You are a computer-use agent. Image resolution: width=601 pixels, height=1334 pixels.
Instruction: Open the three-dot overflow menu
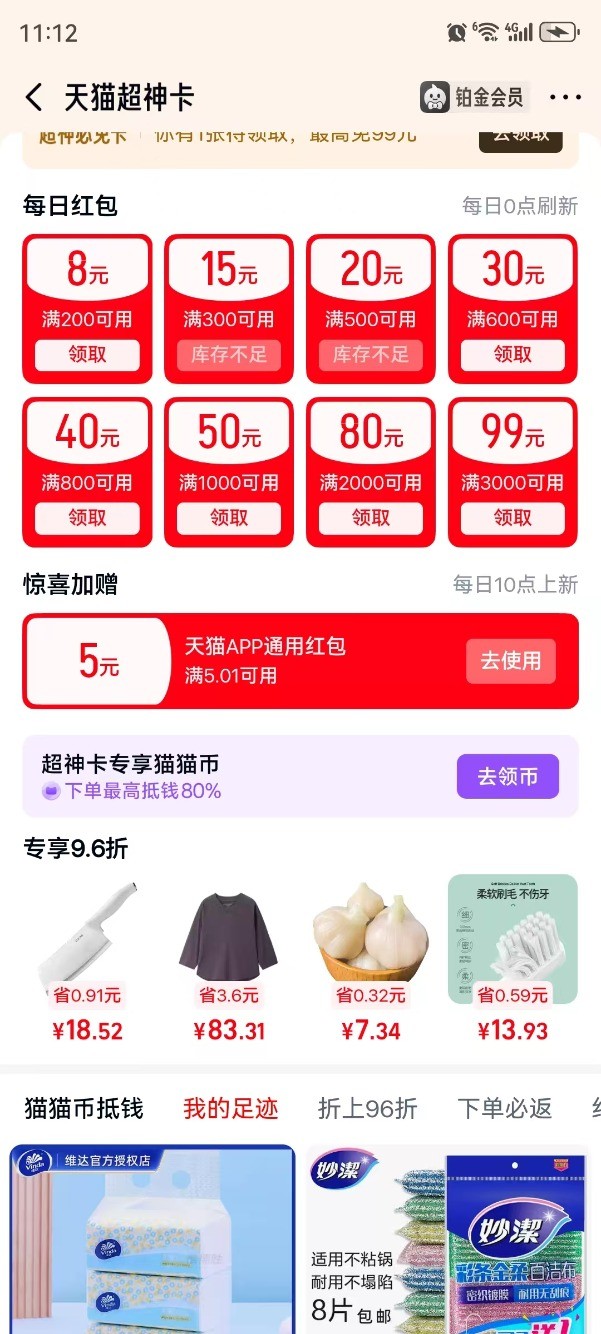[x=565, y=97]
